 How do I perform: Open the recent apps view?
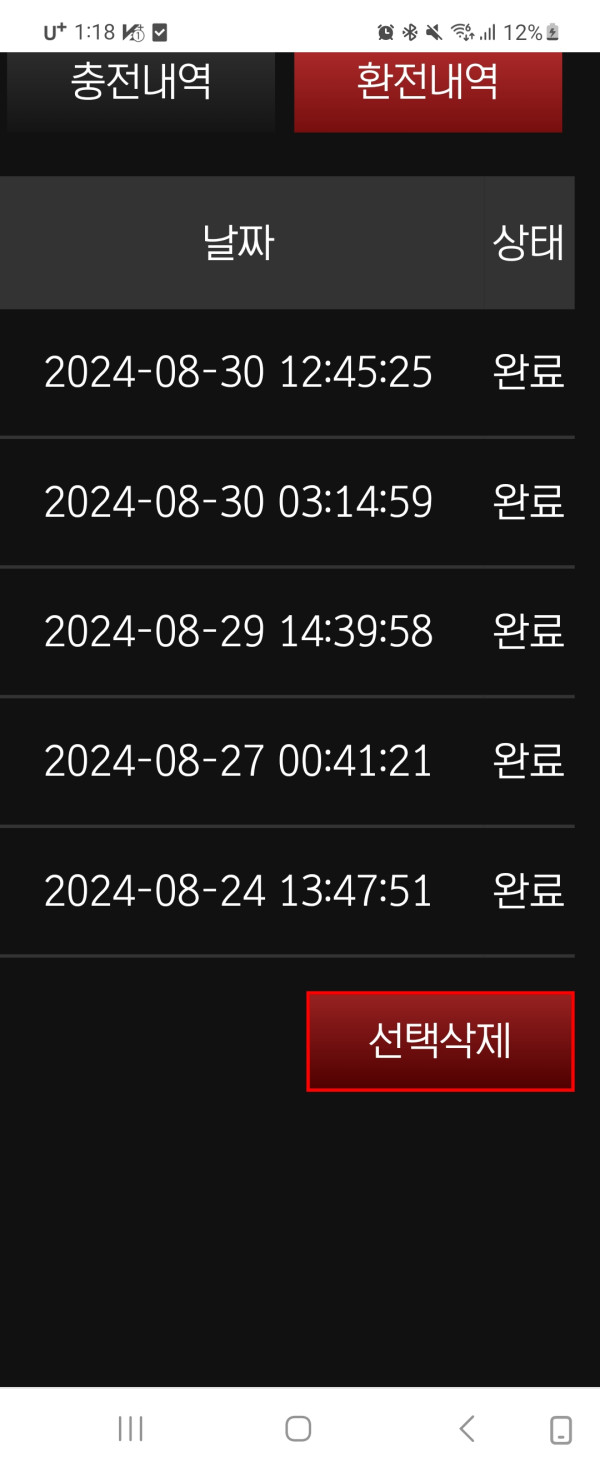click(131, 1428)
